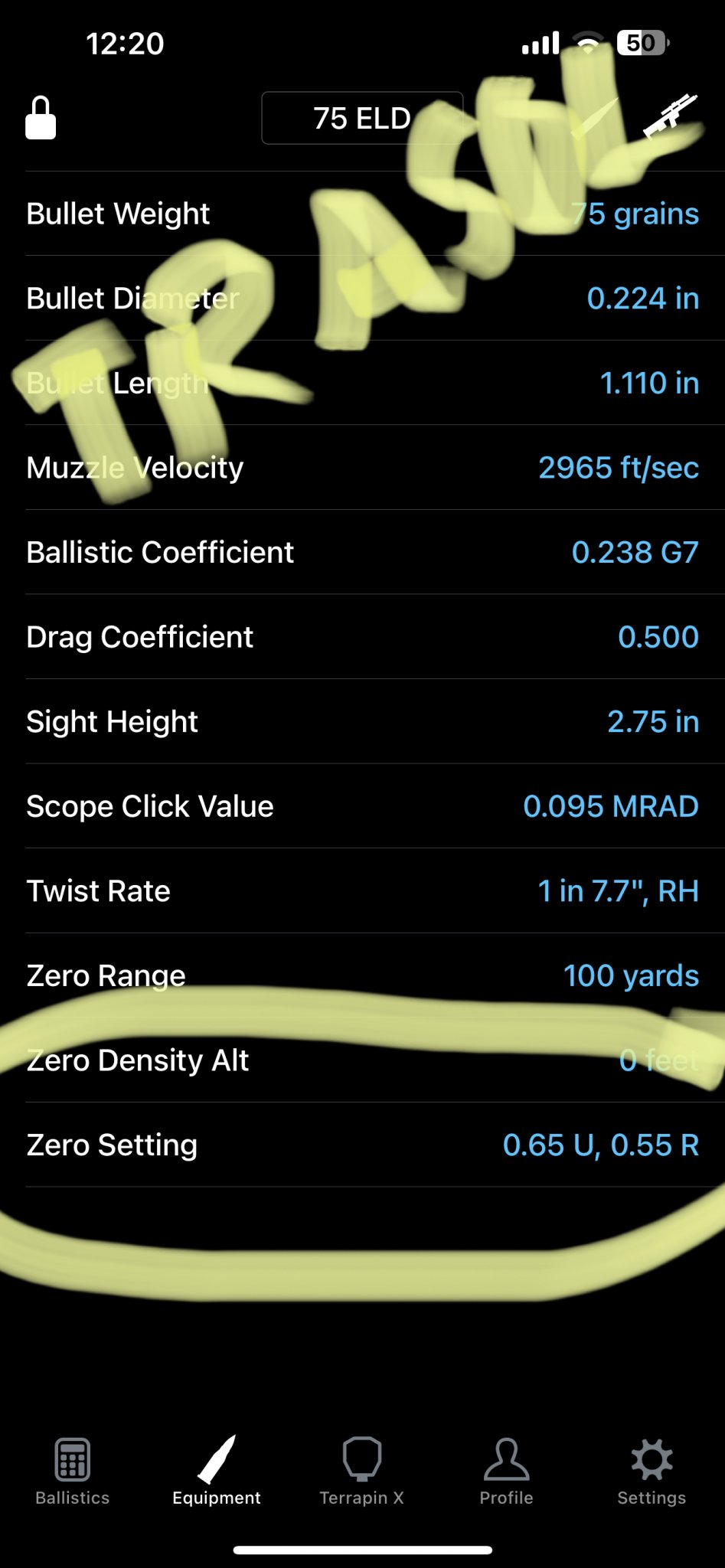Viewport: 725px width, 1568px height.
Task: Open the Scope Click Value row
Action: [x=362, y=806]
